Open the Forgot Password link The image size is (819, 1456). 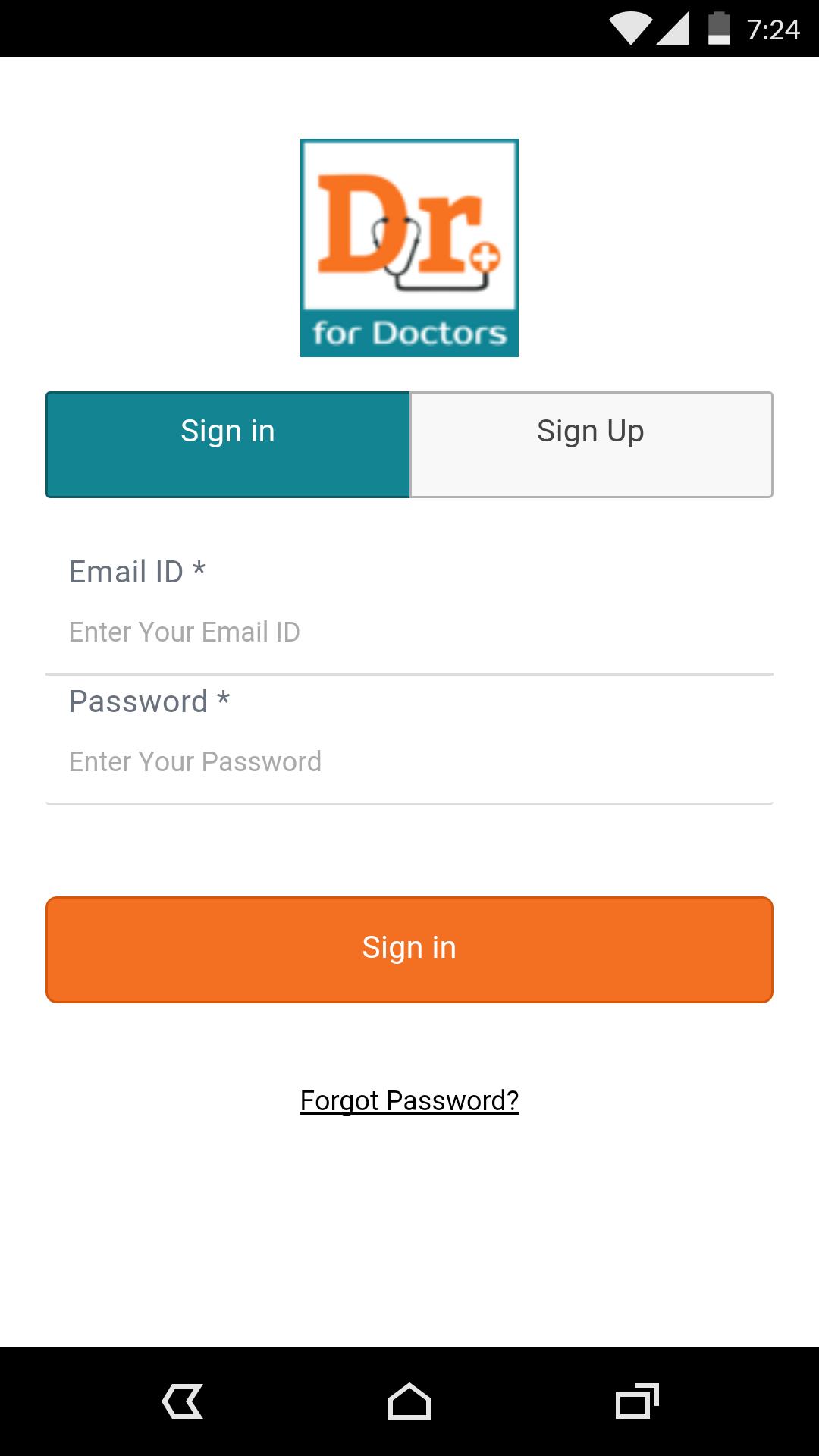click(x=409, y=1100)
